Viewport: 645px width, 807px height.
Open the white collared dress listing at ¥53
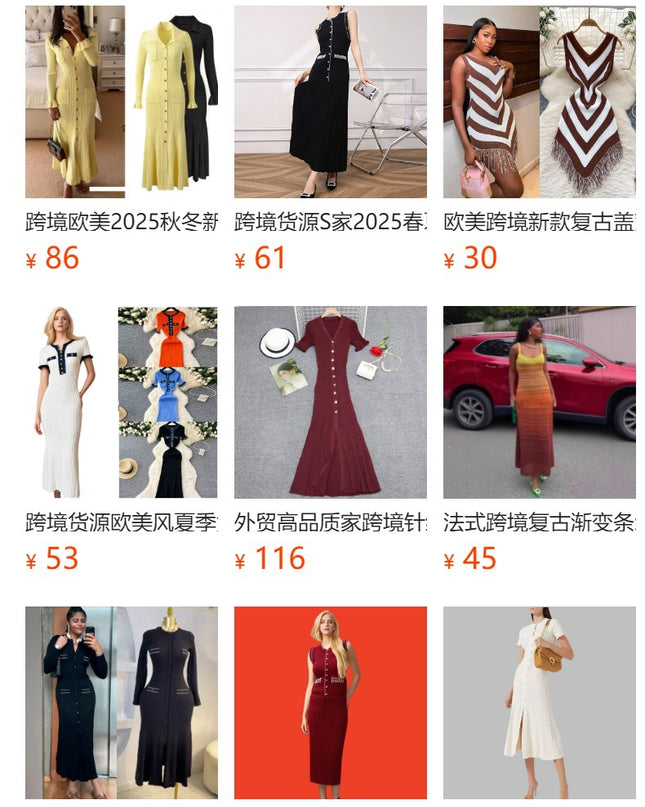121,402
